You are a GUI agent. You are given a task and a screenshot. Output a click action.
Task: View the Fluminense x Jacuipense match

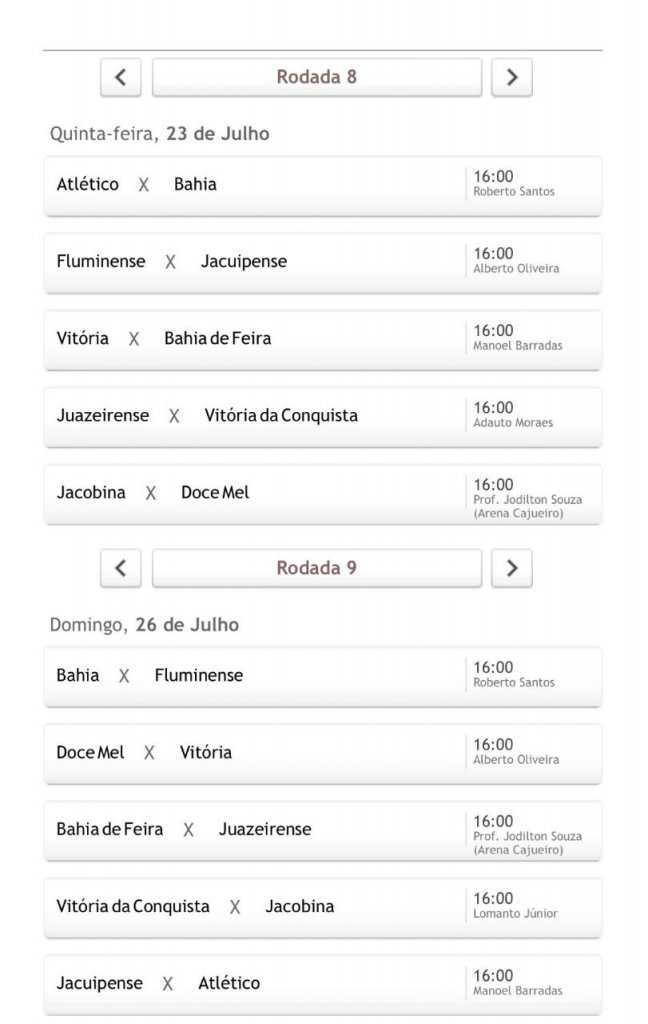tap(322, 262)
